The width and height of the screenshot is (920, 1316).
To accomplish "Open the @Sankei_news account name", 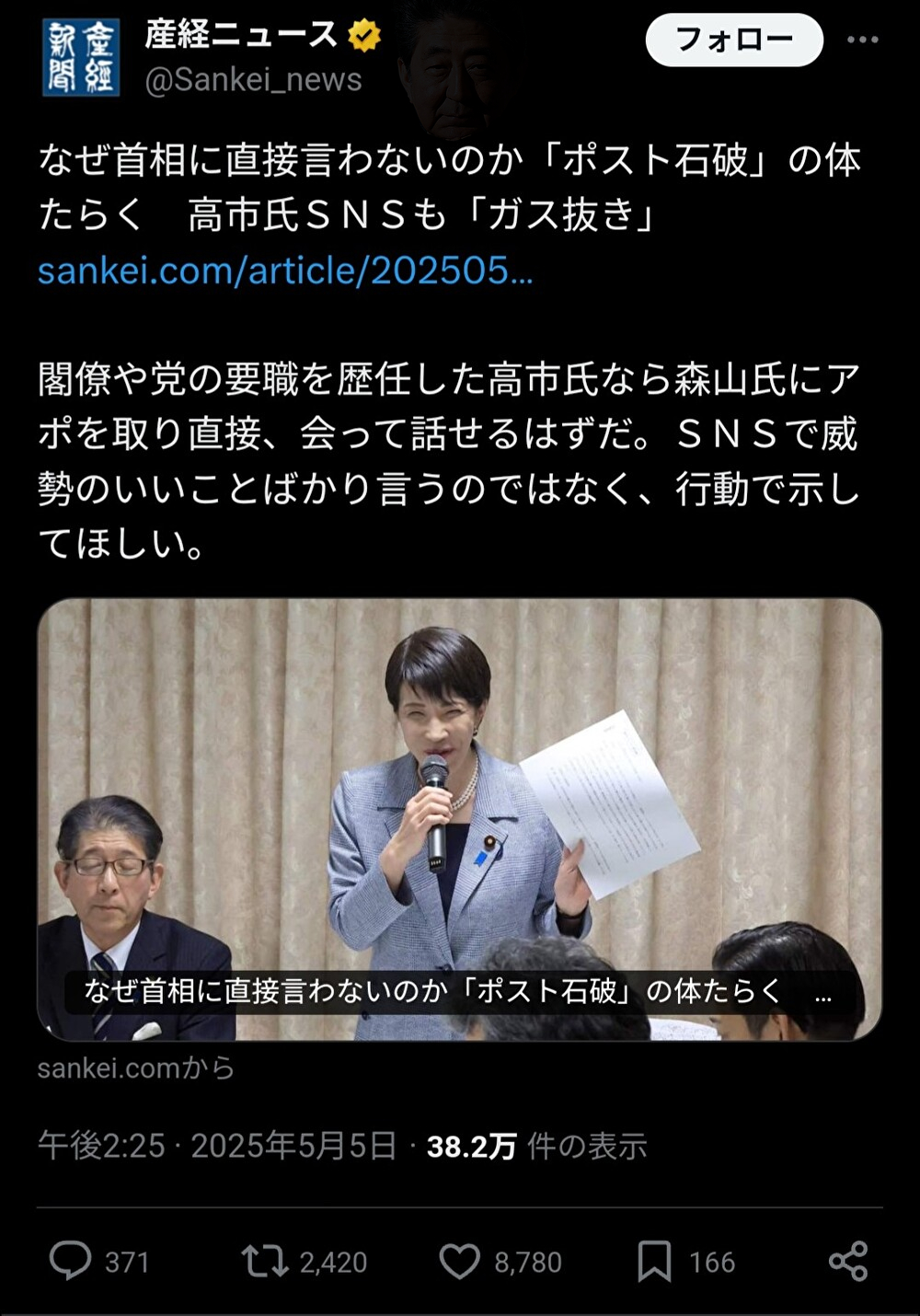I will [x=253, y=80].
